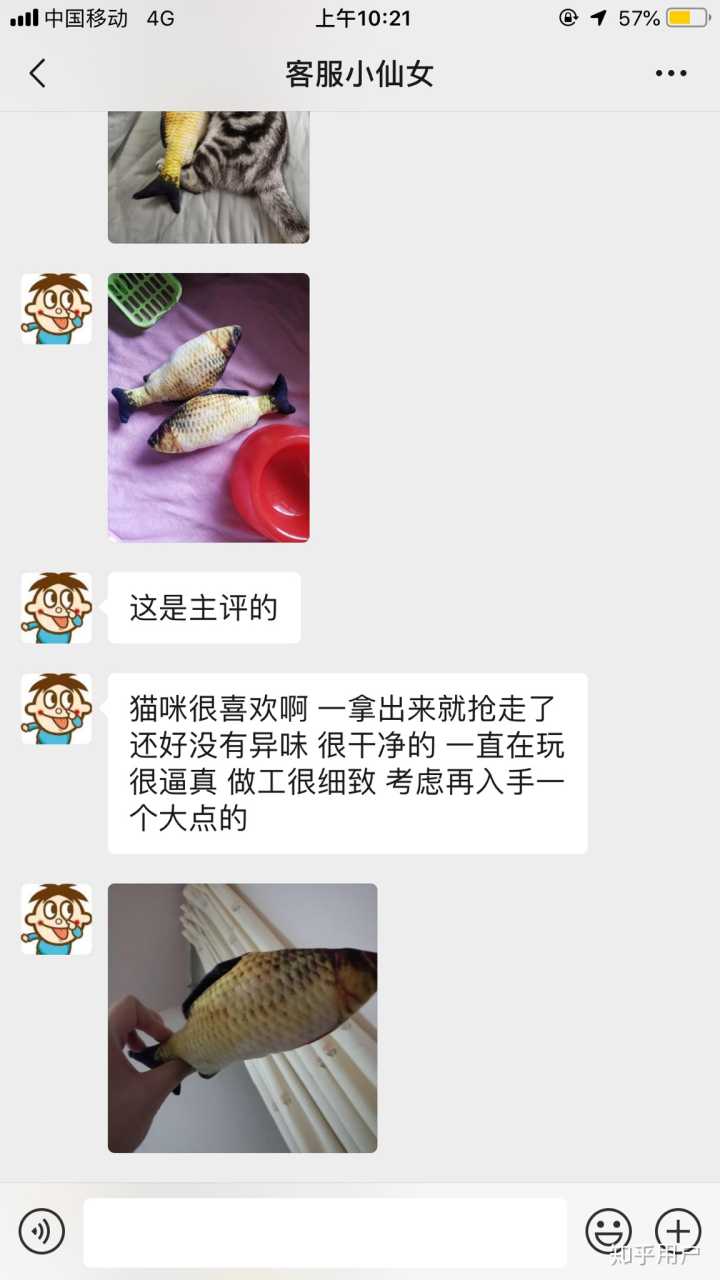Viewport: 720px width, 1280px height.
Task: Open sender's avatar beside 这是主评的
Action: click(x=56, y=608)
